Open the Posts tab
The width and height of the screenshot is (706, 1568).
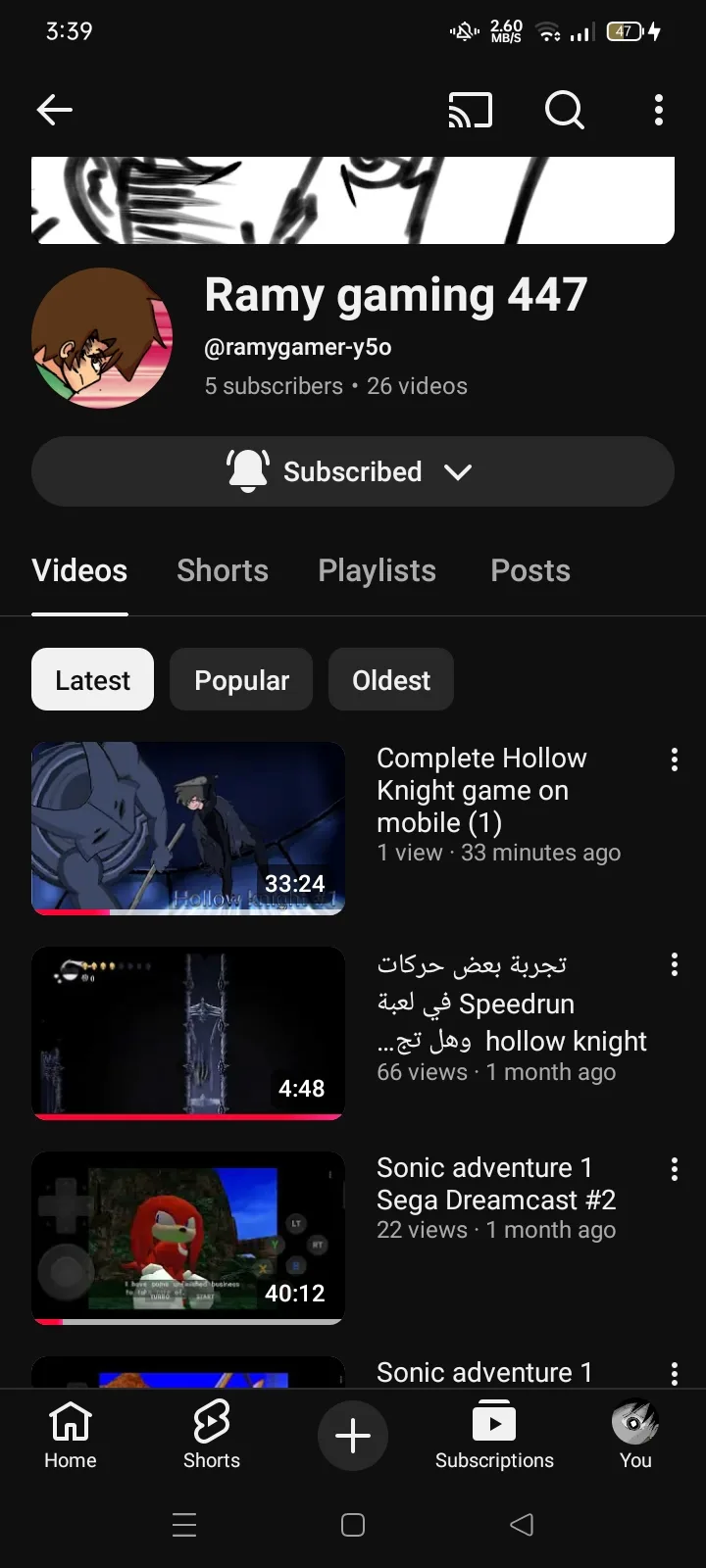pyautogui.click(x=529, y=570)
